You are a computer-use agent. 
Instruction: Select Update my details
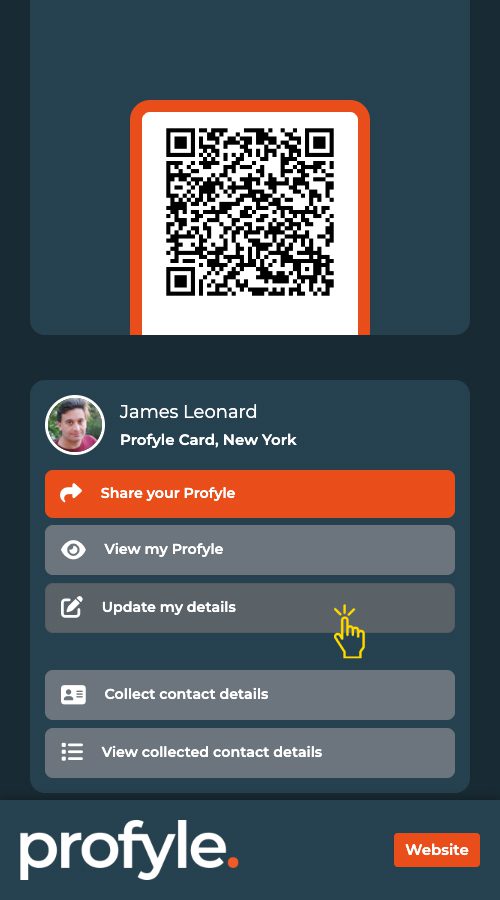pyautogui.click(x=250, y=608)
